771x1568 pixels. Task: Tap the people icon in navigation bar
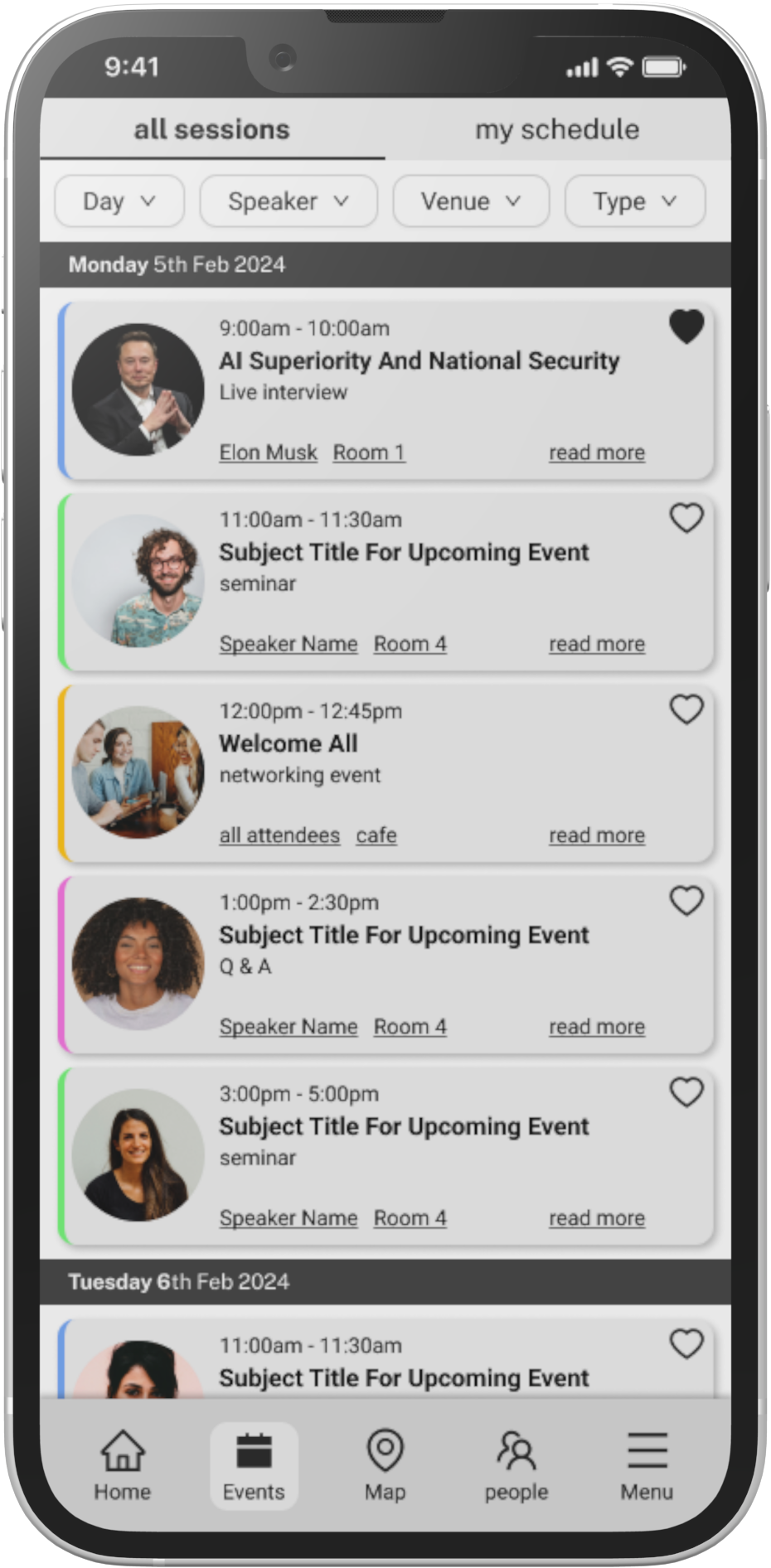click(516, 1445)
